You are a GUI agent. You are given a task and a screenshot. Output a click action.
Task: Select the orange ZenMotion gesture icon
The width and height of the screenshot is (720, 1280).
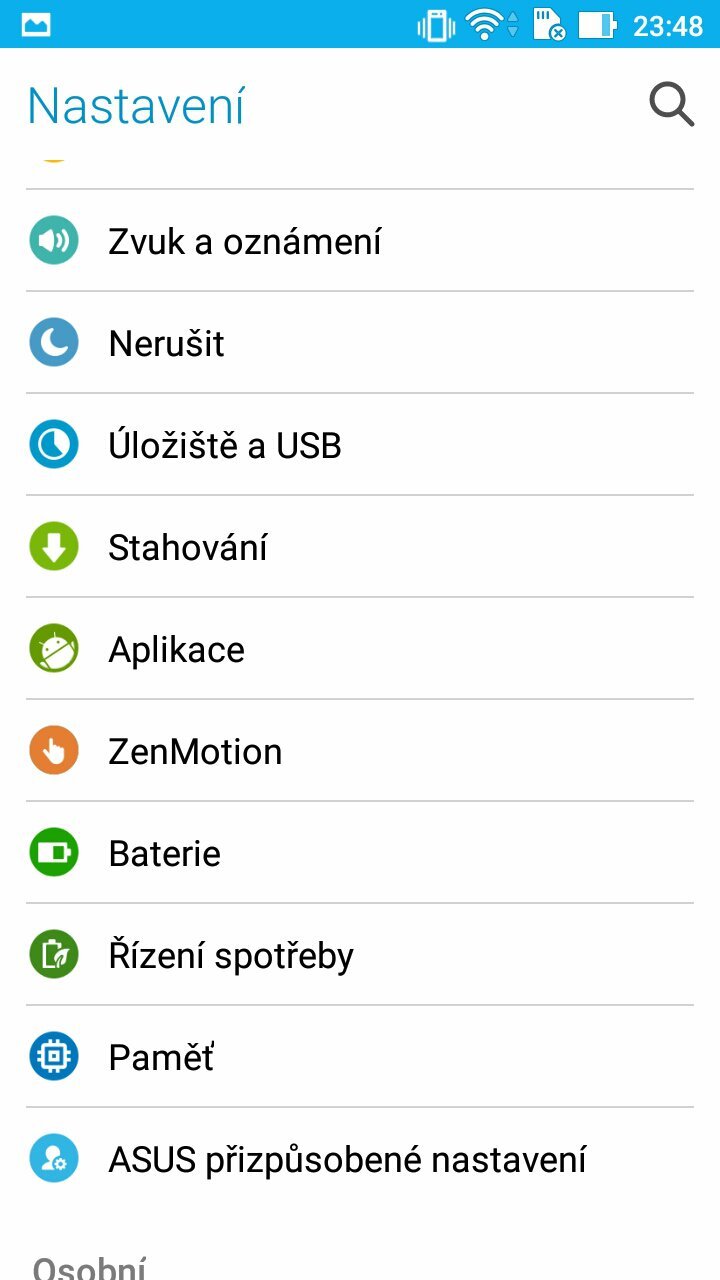click(53, 750)
